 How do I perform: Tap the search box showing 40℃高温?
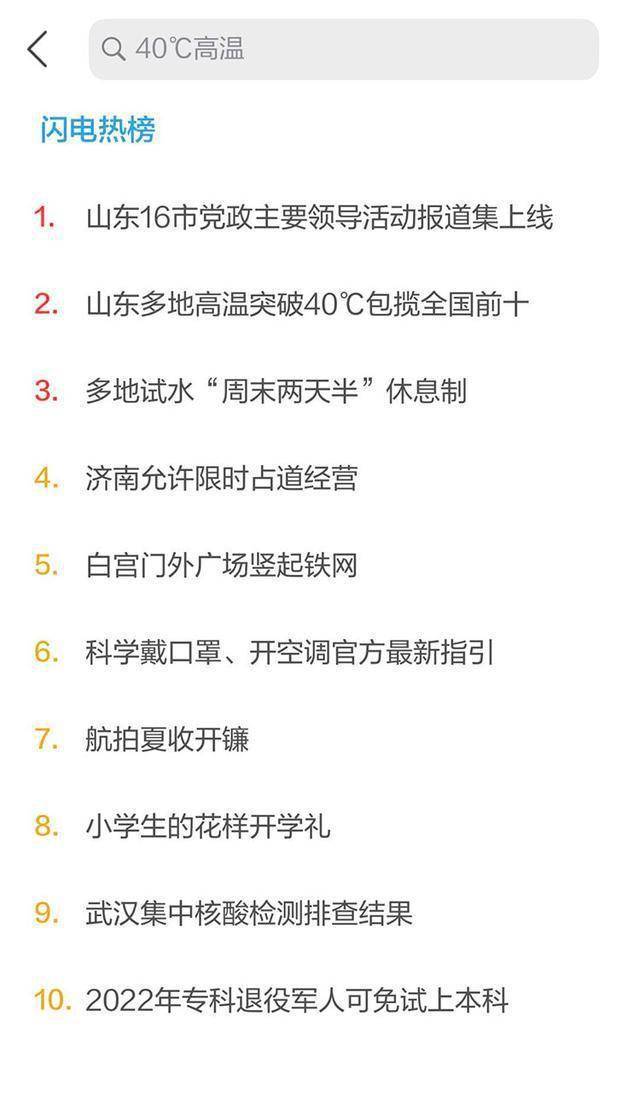(x=343, y=49)
